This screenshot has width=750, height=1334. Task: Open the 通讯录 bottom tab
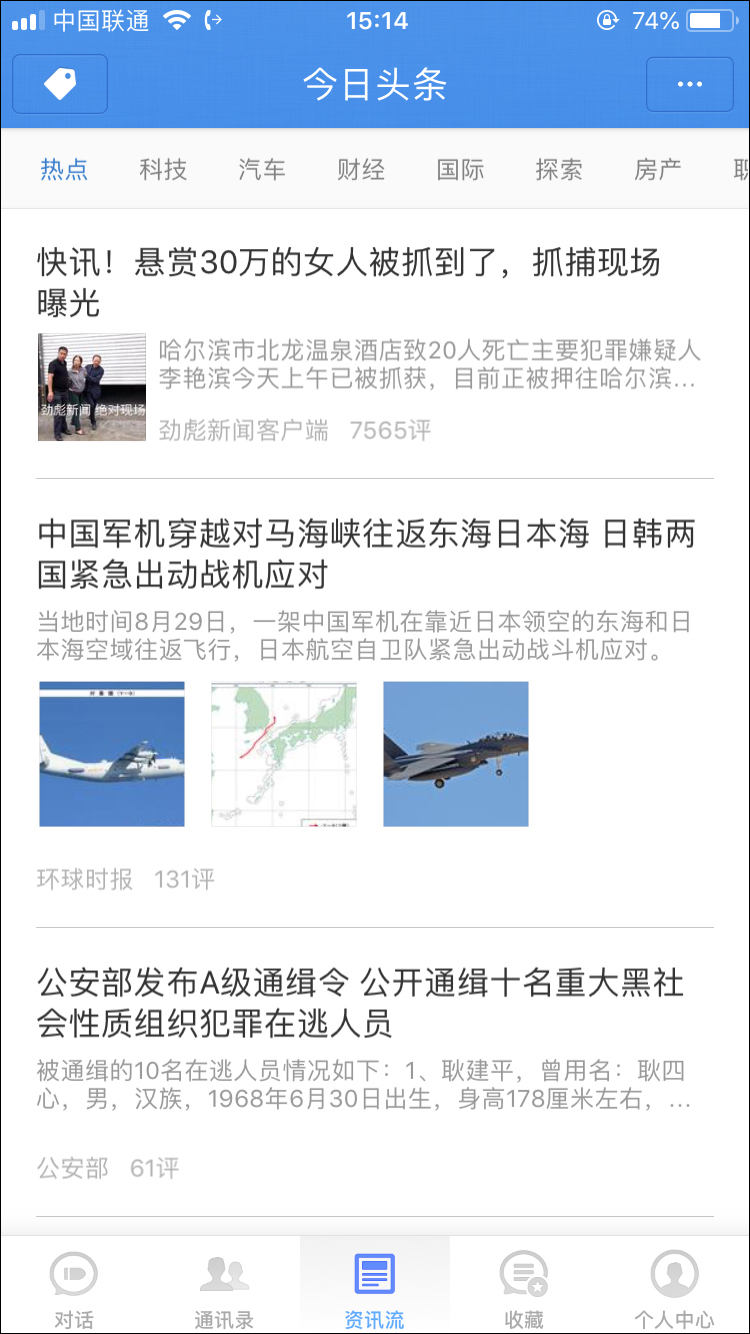224,1288
